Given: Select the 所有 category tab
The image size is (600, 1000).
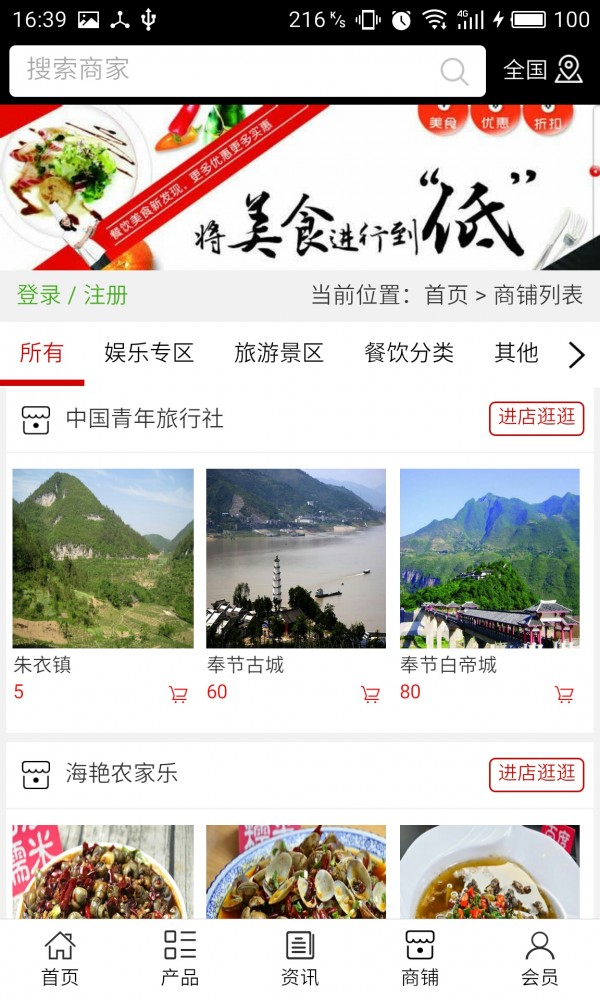Looking at the screenshot, I should pyautogui.click(x=42, y=353).
